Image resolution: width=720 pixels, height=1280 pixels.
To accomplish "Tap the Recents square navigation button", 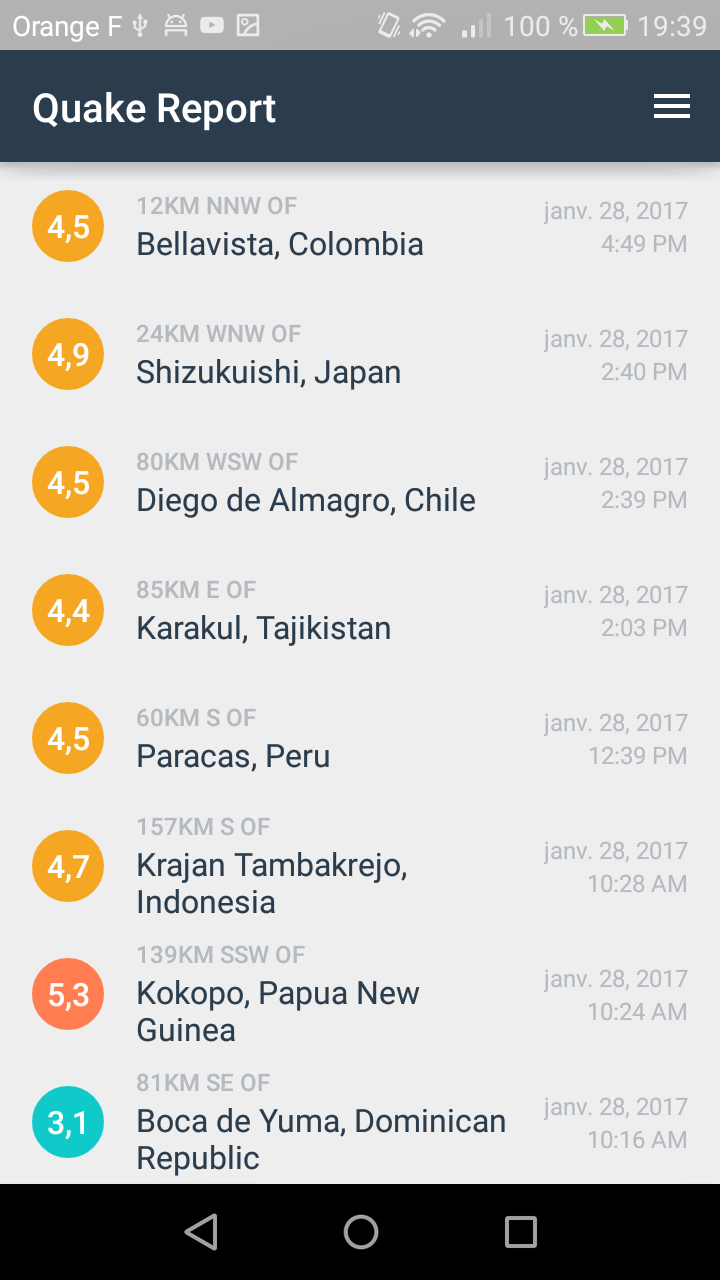I will [x=520, y=1232].
